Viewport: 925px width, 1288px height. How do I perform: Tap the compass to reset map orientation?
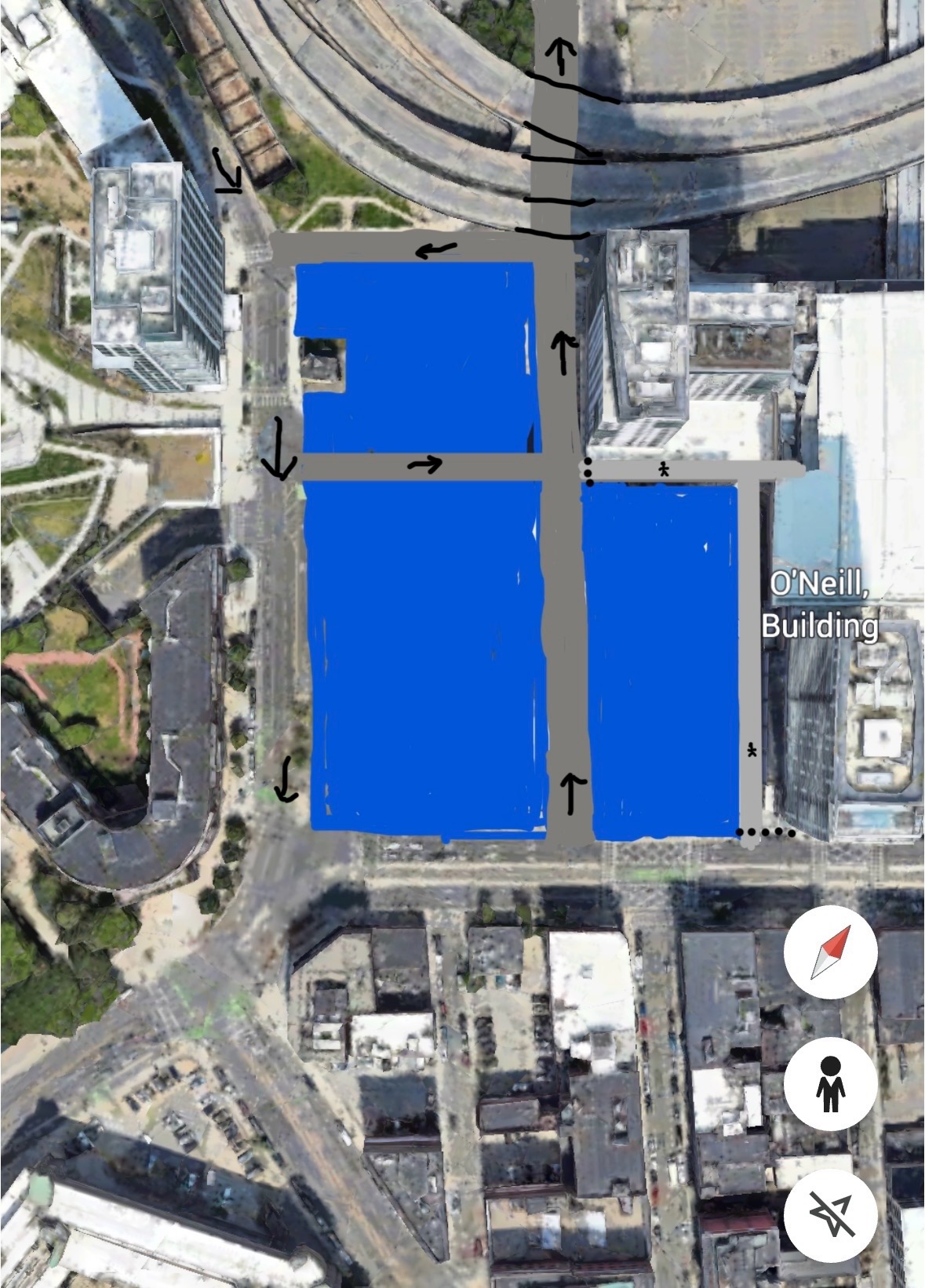pyautogui.click(x=830, y=951)
